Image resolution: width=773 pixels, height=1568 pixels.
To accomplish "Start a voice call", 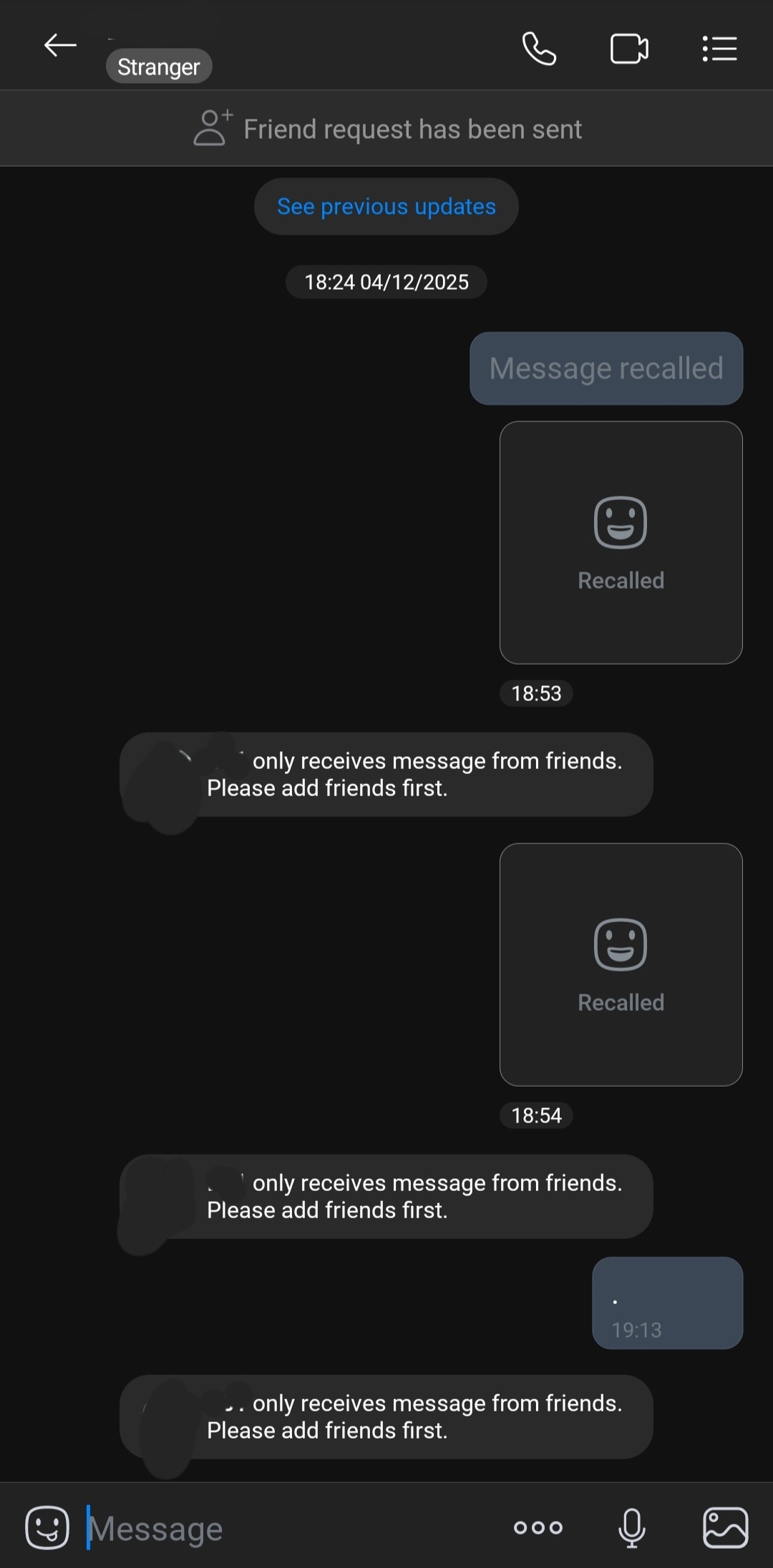I will [539, 49].
